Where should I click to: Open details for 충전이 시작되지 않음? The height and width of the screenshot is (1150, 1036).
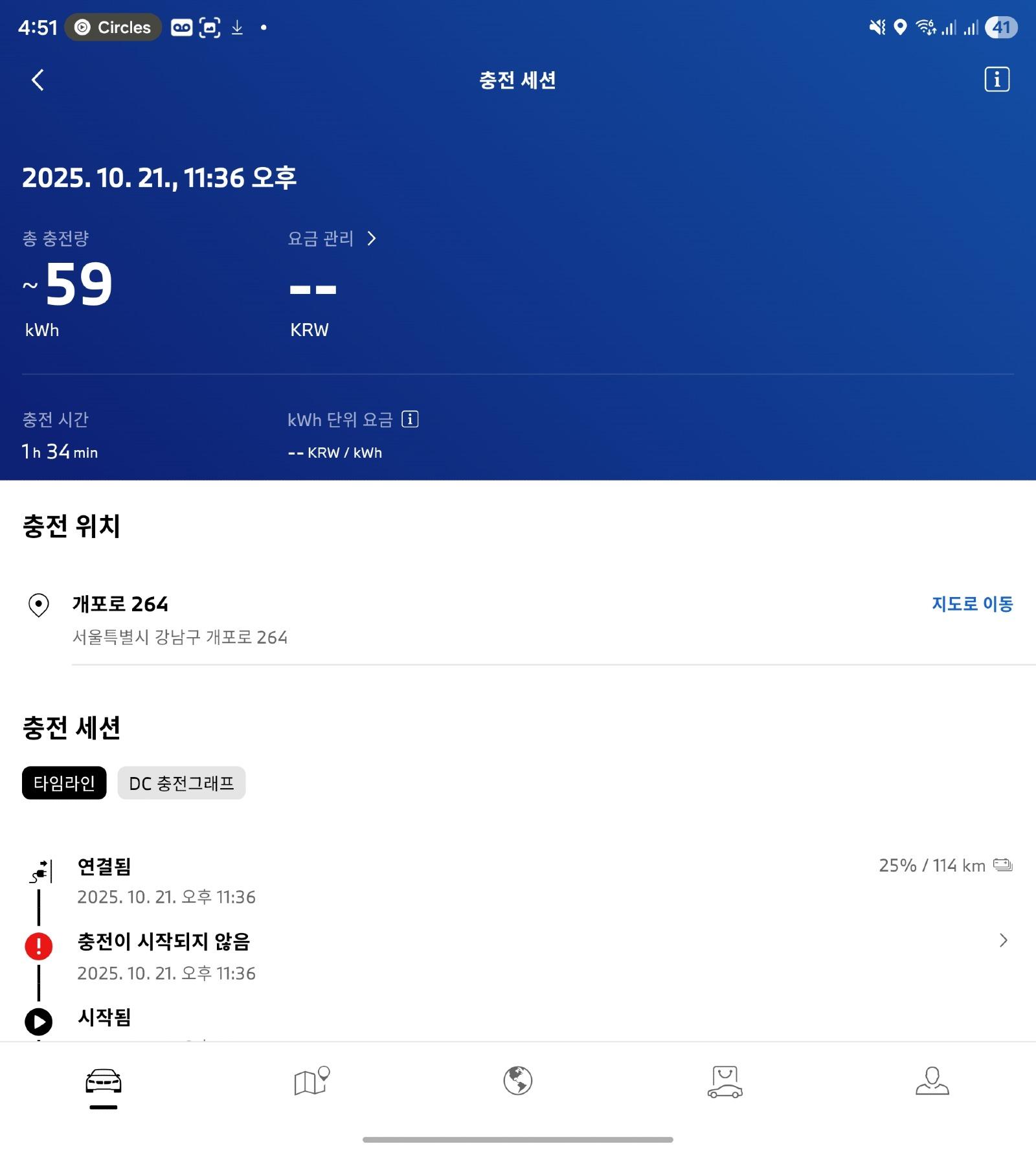(1002, 941)
